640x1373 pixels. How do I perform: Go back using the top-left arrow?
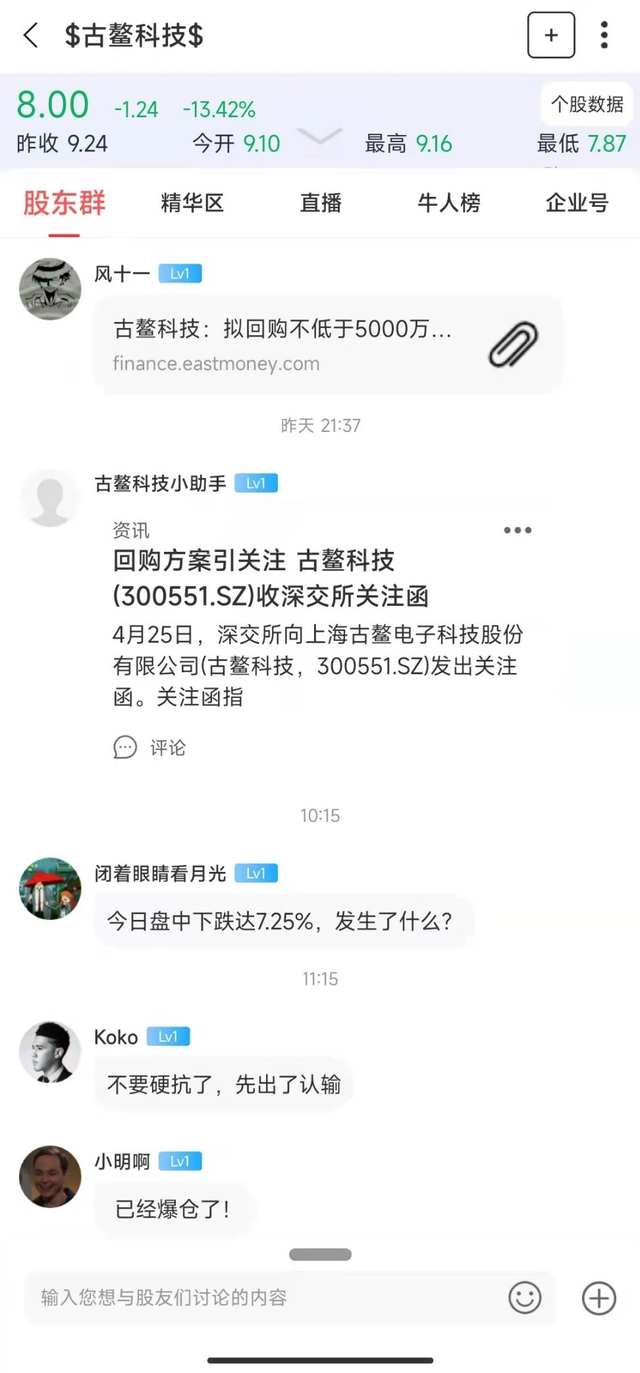(x=31, y=36)
